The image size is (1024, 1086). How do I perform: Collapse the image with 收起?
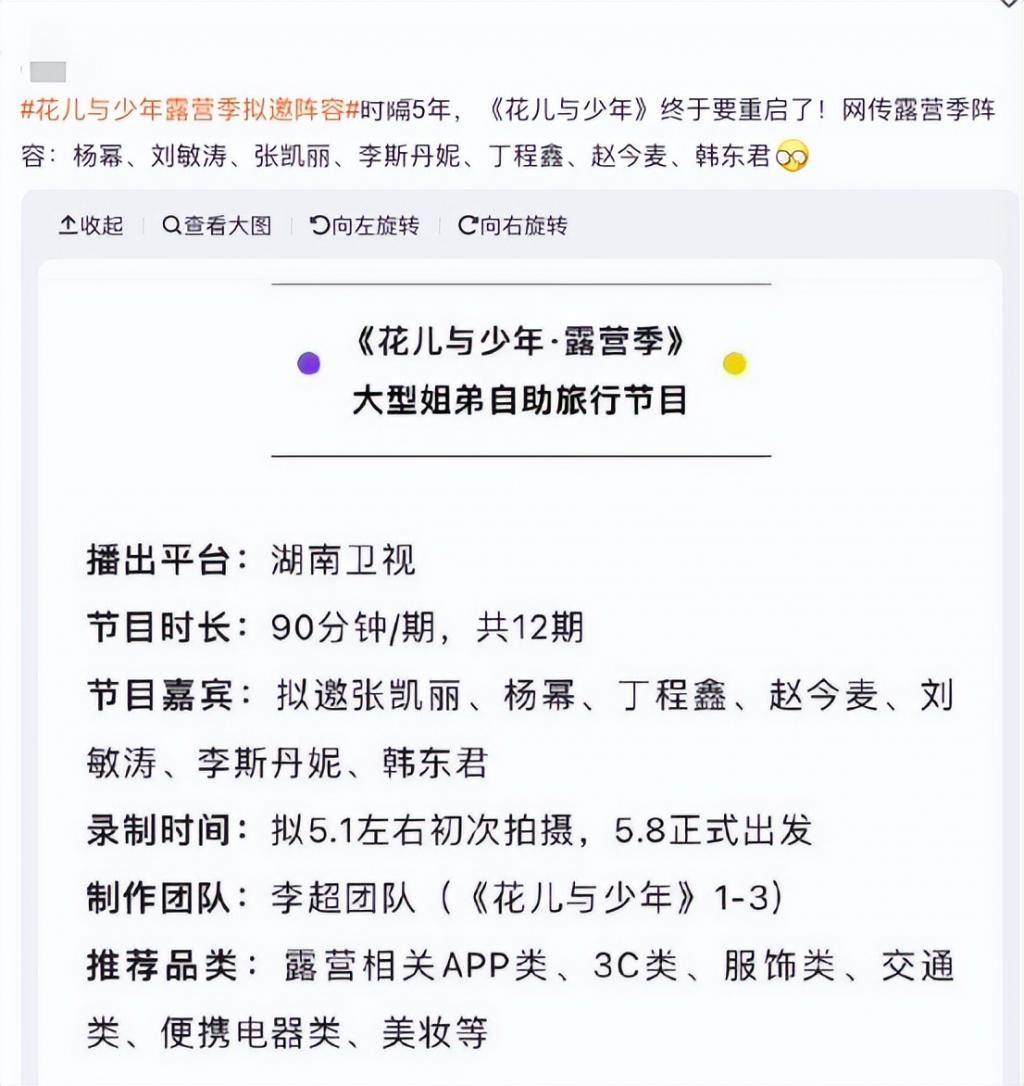click(x=91, y=226)
